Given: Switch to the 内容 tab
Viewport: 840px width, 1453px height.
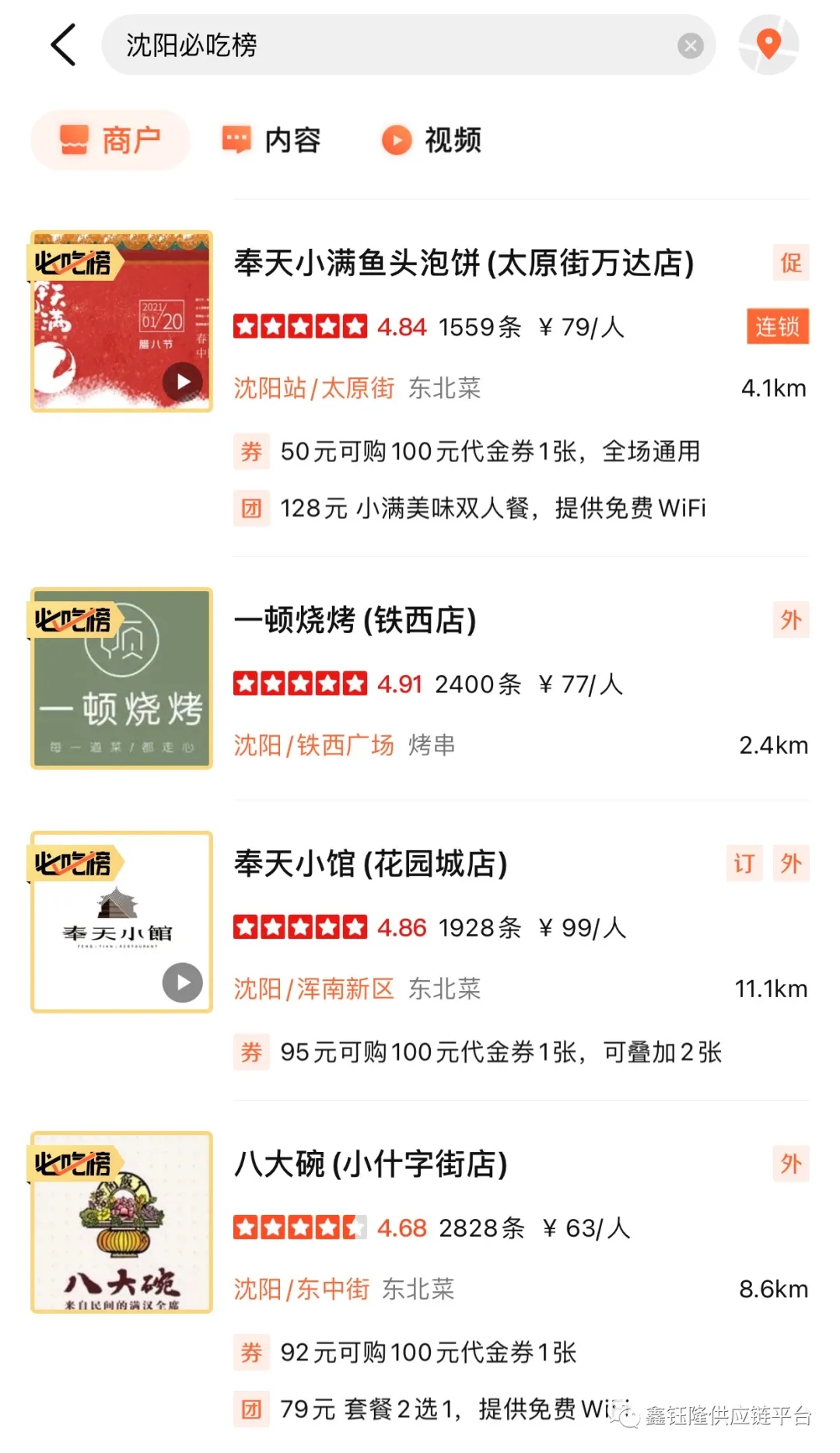Looking at the screenshot, I should [271, 141].
